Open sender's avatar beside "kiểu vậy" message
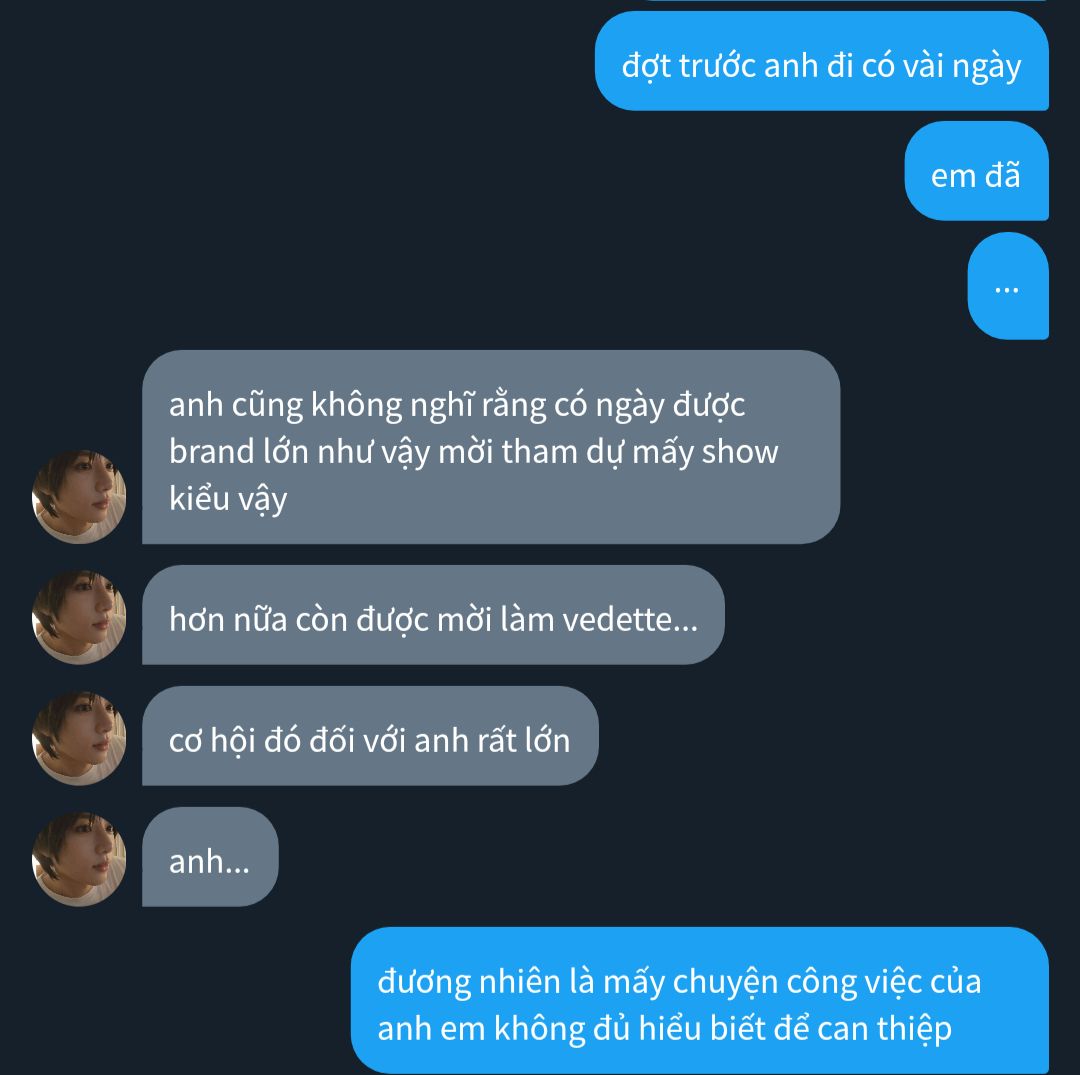The height and width of the screenshot is (1075, 1080). (x=79, y=496)
